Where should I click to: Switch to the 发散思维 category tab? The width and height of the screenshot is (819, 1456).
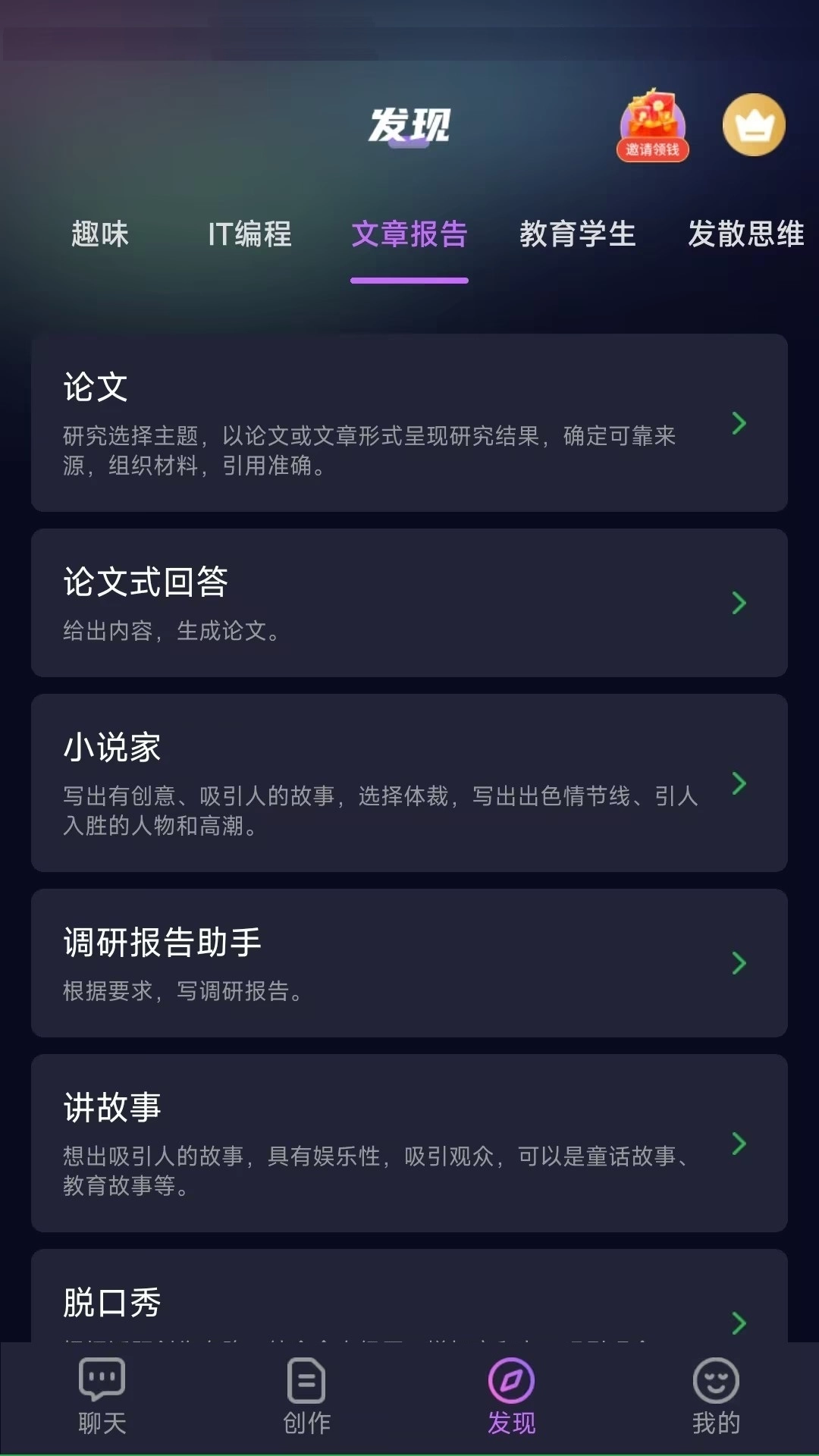[745, 234]
